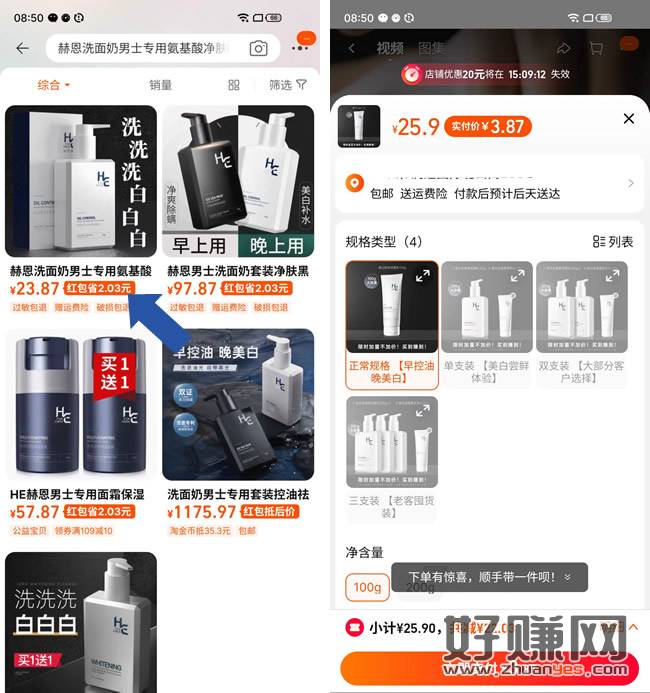Go back from search results
The width and height of the screenshot is (650, 693).
[x=23, y=48]
